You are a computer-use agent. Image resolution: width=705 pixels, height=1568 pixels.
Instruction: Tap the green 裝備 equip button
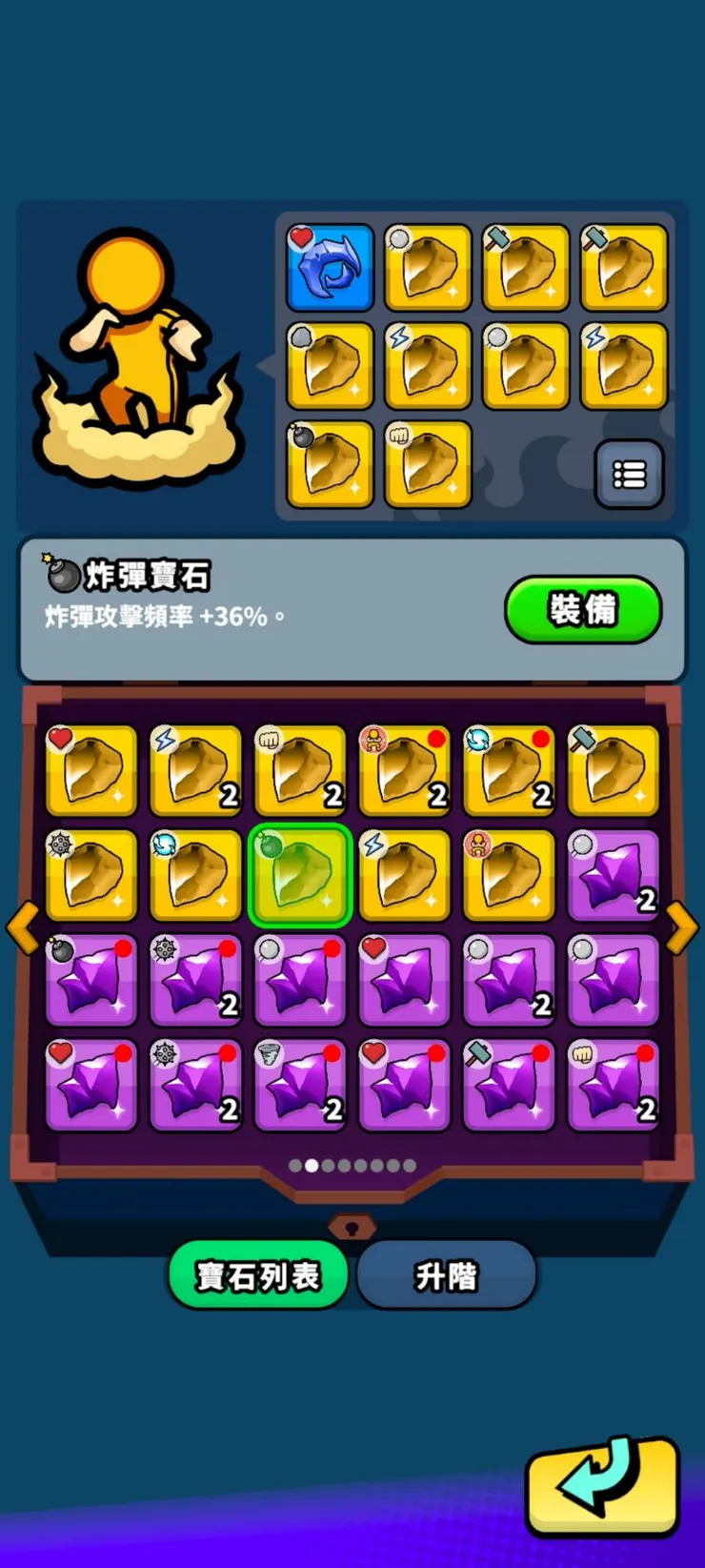[x=582, y=609]
